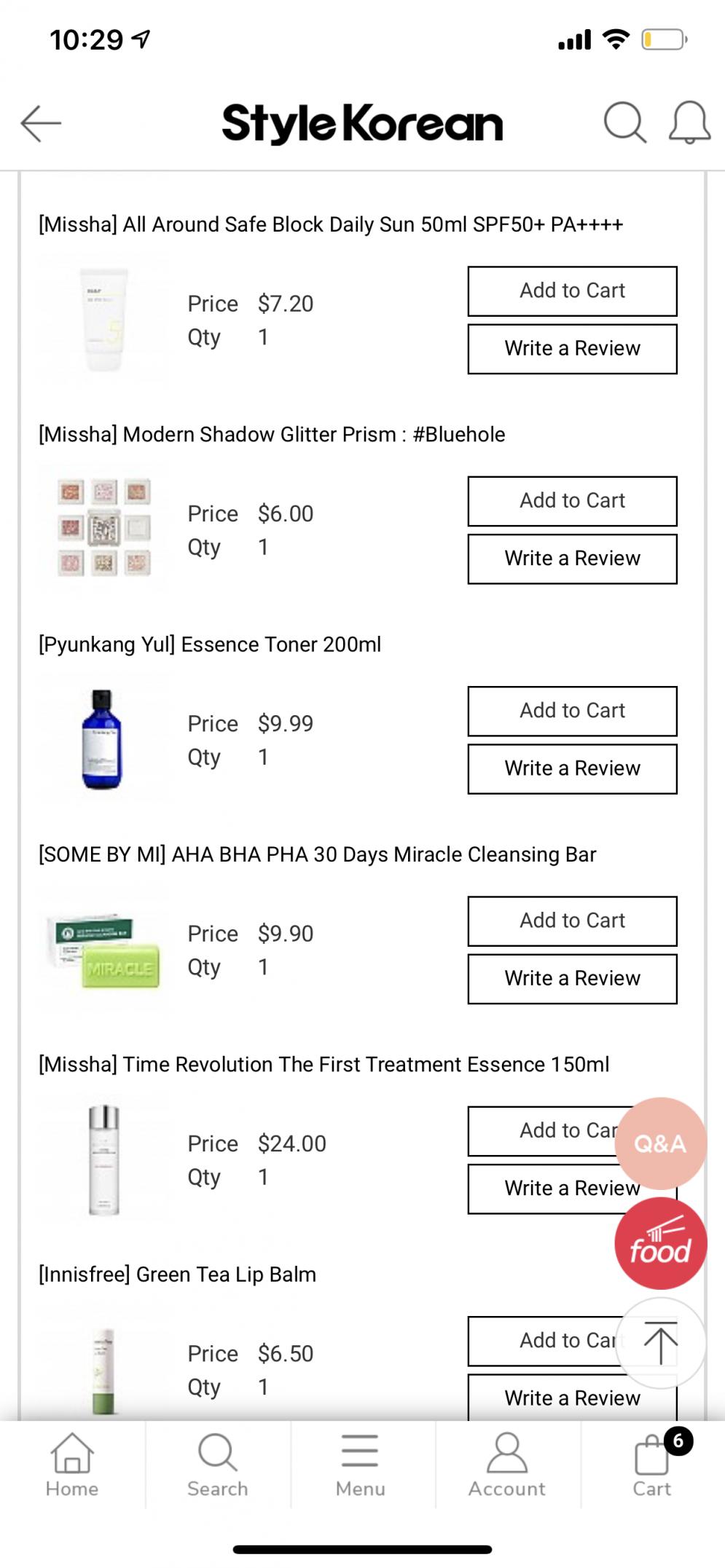Add Miracle Cleansing Bar to cart

[572, 921]
